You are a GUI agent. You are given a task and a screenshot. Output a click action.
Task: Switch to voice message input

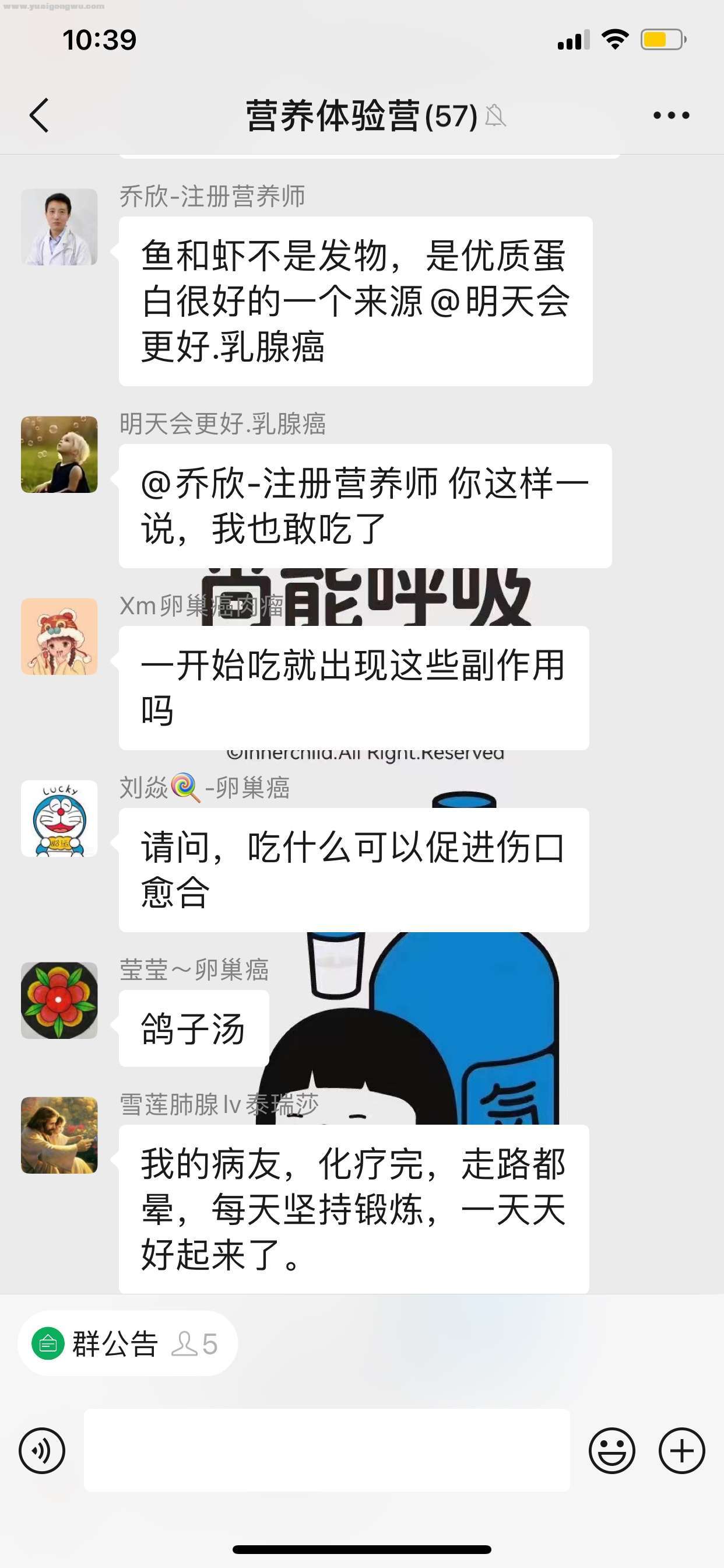point(42,1451)
